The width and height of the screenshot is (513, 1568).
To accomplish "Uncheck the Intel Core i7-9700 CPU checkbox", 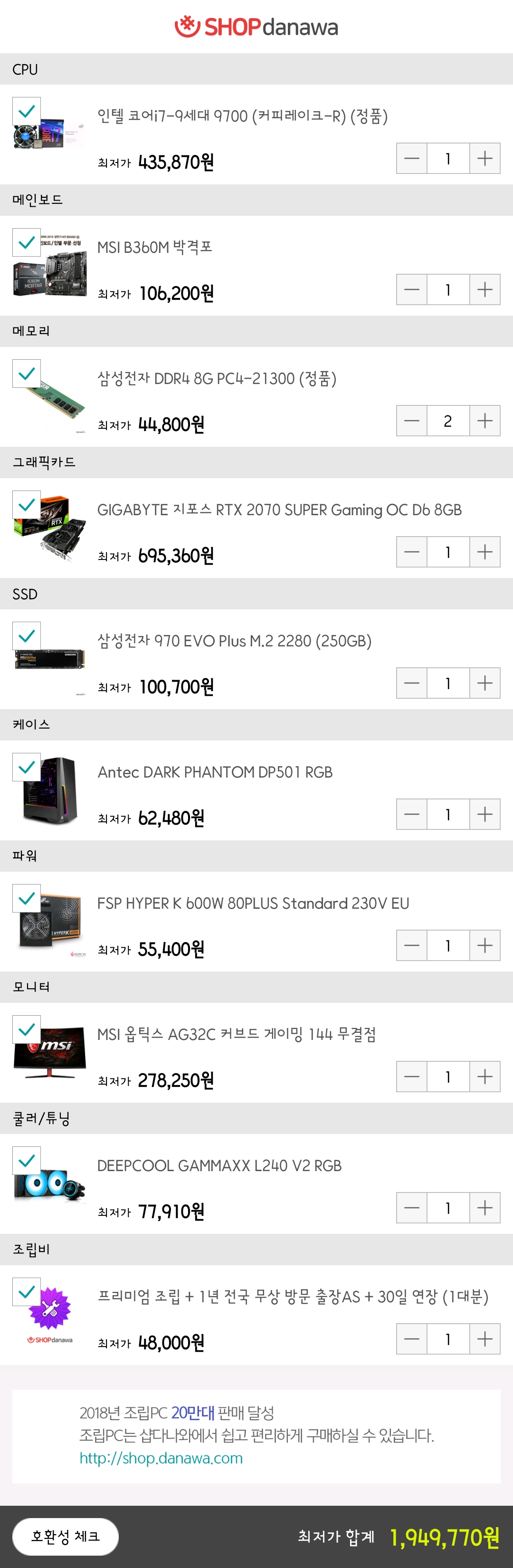I will 27,111.
